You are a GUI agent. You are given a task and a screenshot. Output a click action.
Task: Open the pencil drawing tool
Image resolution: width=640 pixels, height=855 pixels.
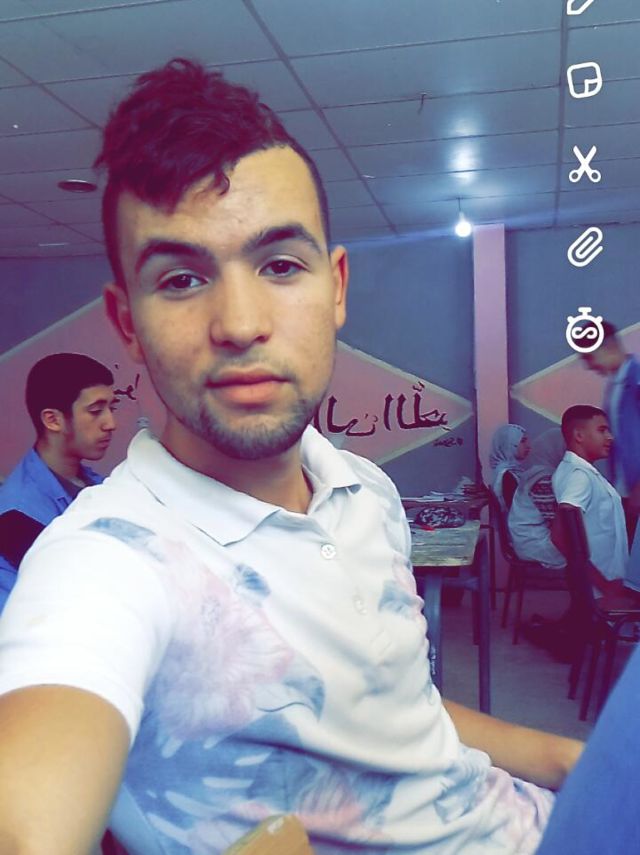point(581,5)
